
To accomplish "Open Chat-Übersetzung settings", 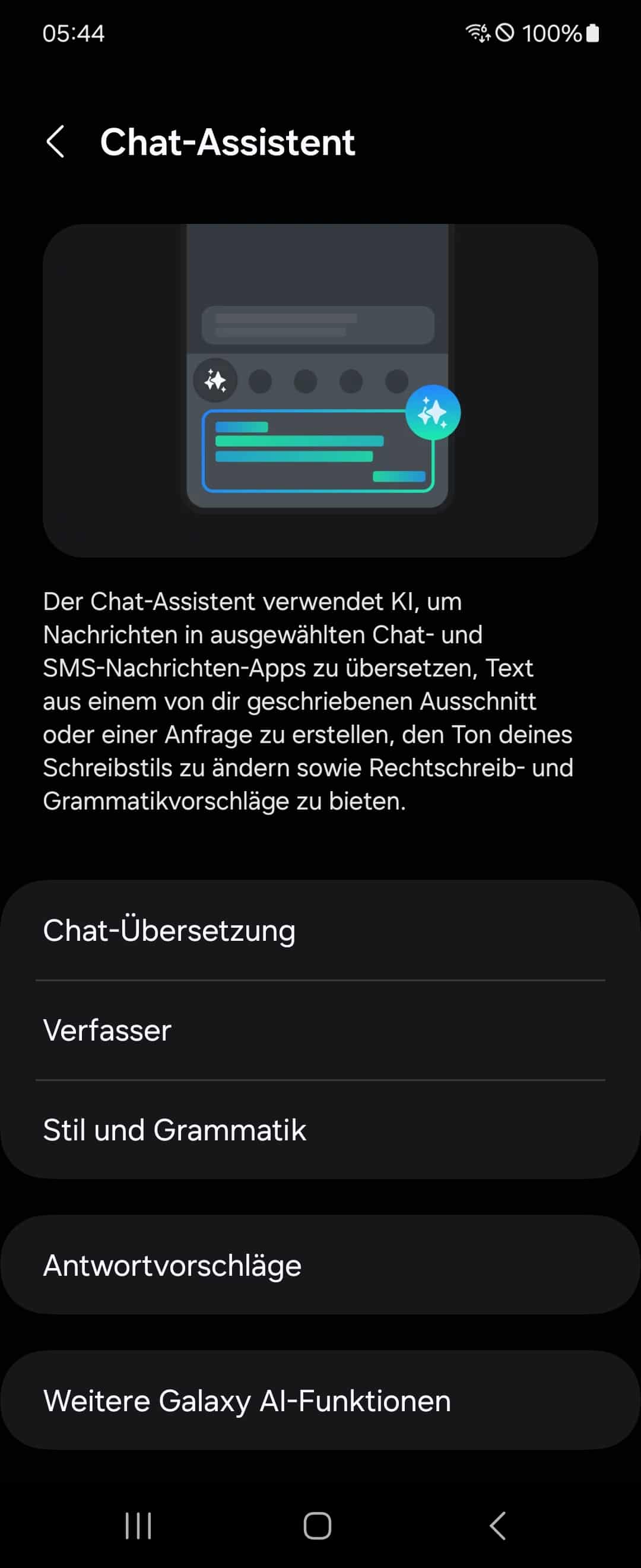I will click(320, 930).
